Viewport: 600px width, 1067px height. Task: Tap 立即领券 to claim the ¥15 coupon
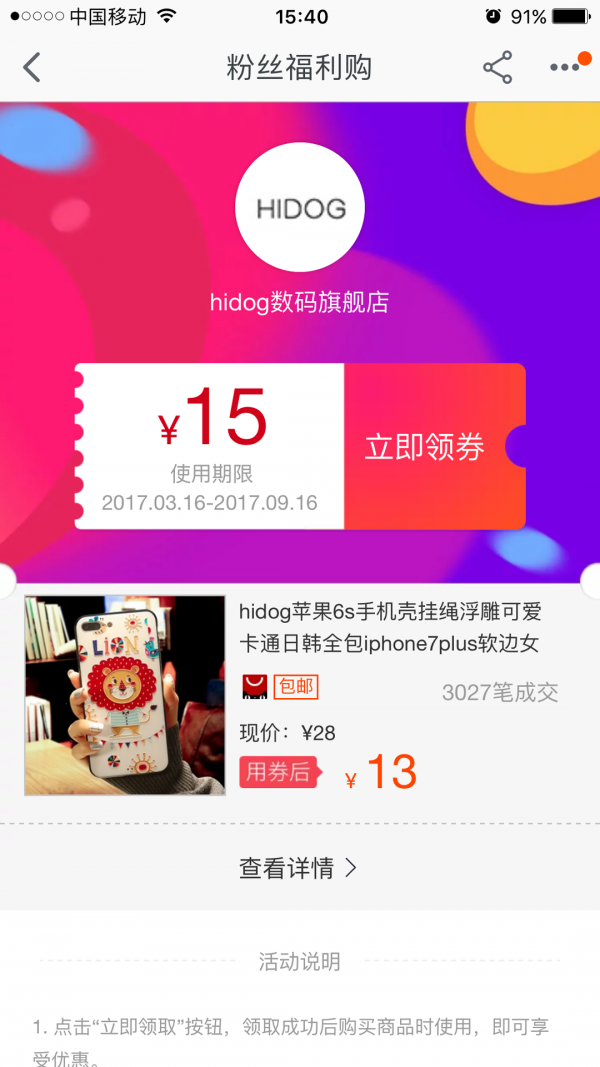pos(426,447)
